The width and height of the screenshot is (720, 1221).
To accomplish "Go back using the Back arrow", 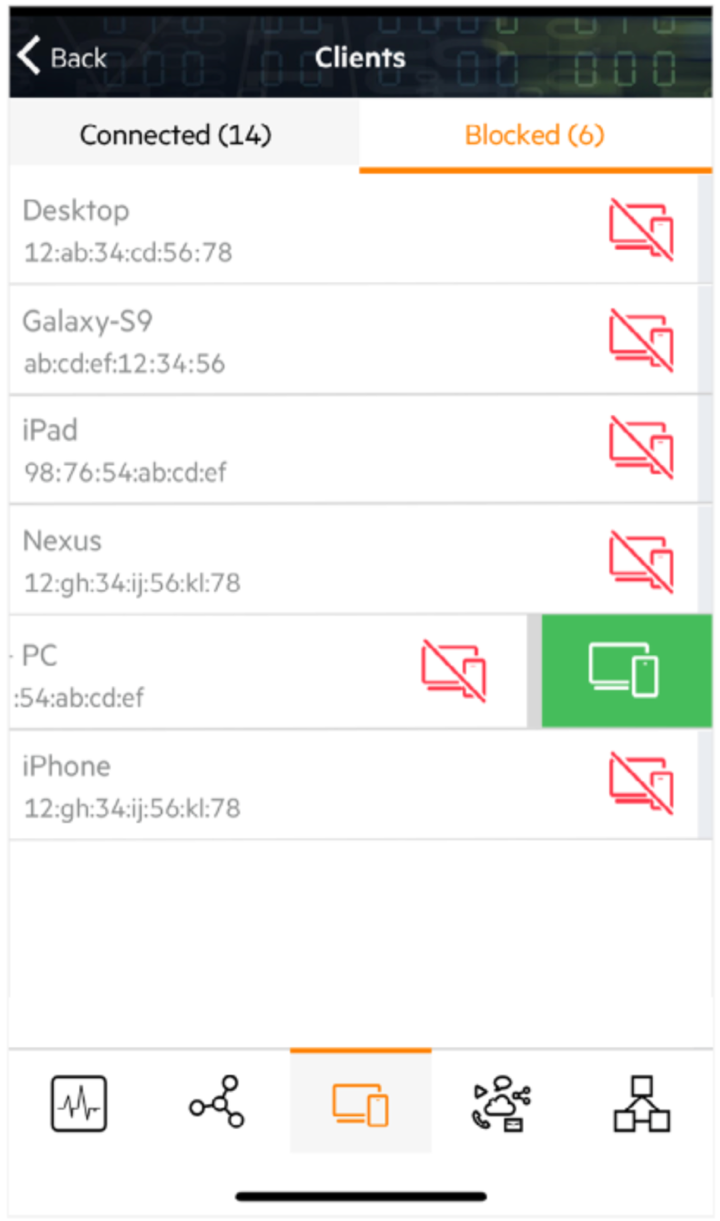I will tap(62, 57).
